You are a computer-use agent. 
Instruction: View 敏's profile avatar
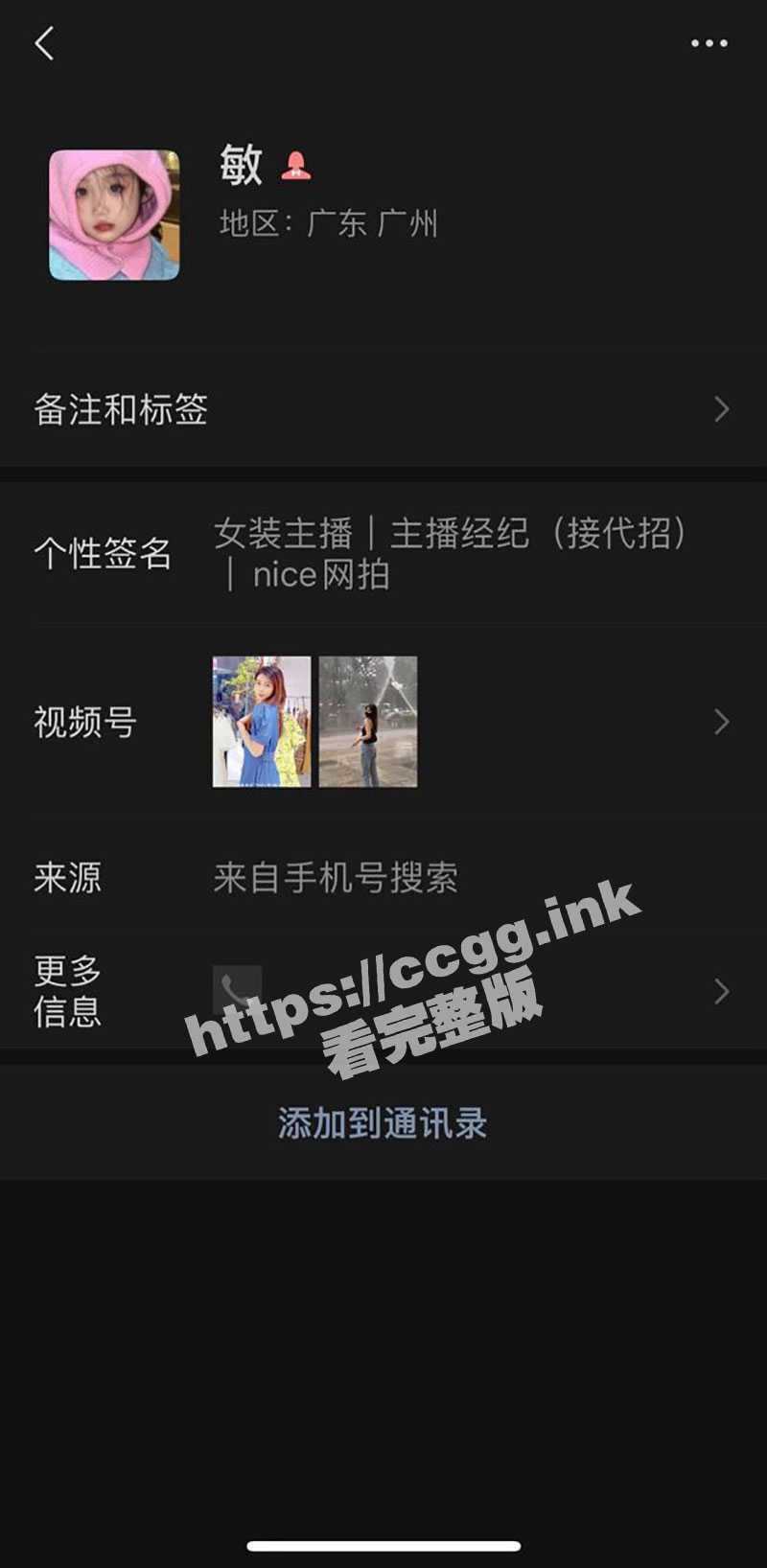[114, 215]
